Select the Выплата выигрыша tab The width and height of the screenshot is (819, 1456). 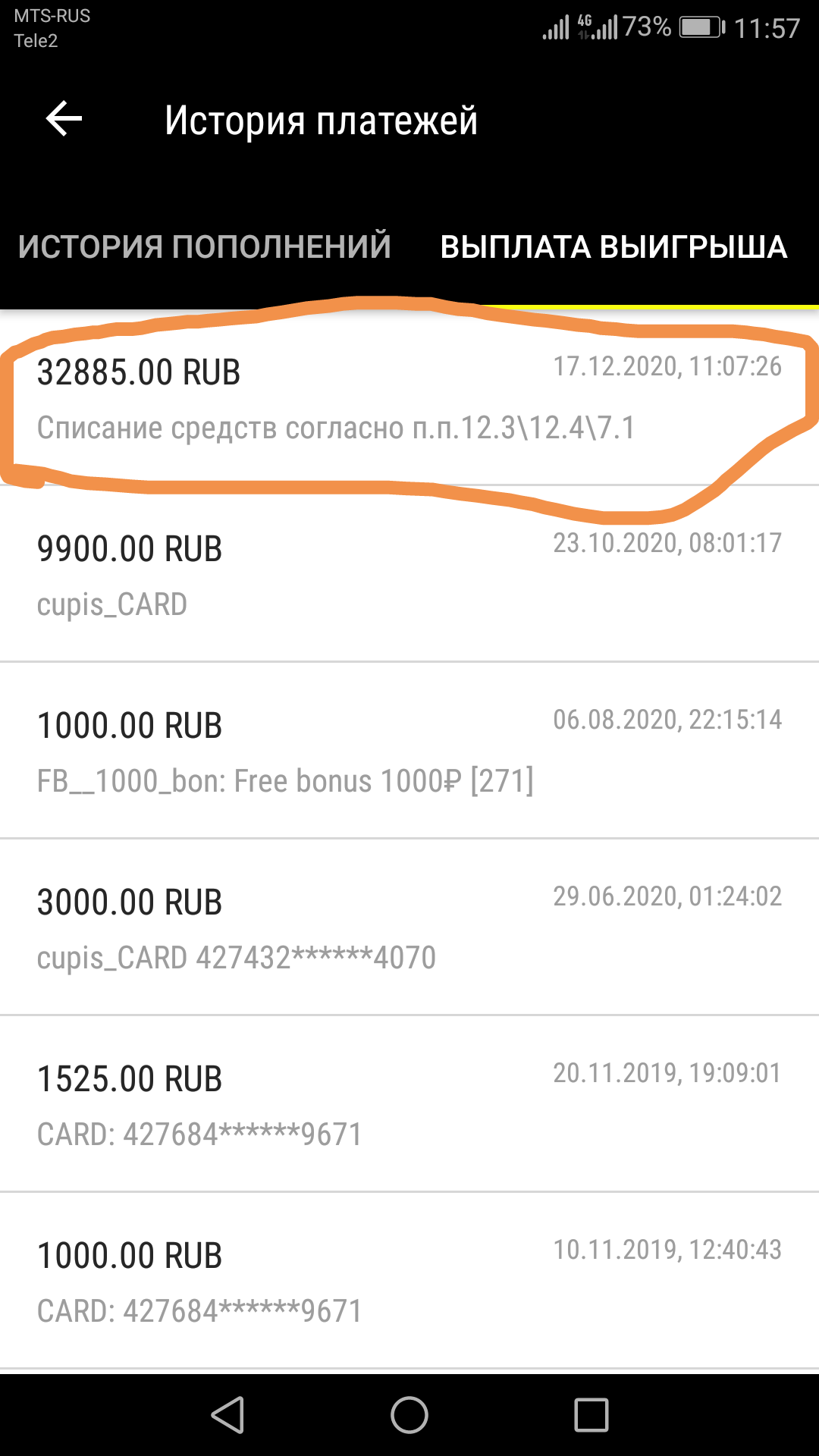coord(613,247)
